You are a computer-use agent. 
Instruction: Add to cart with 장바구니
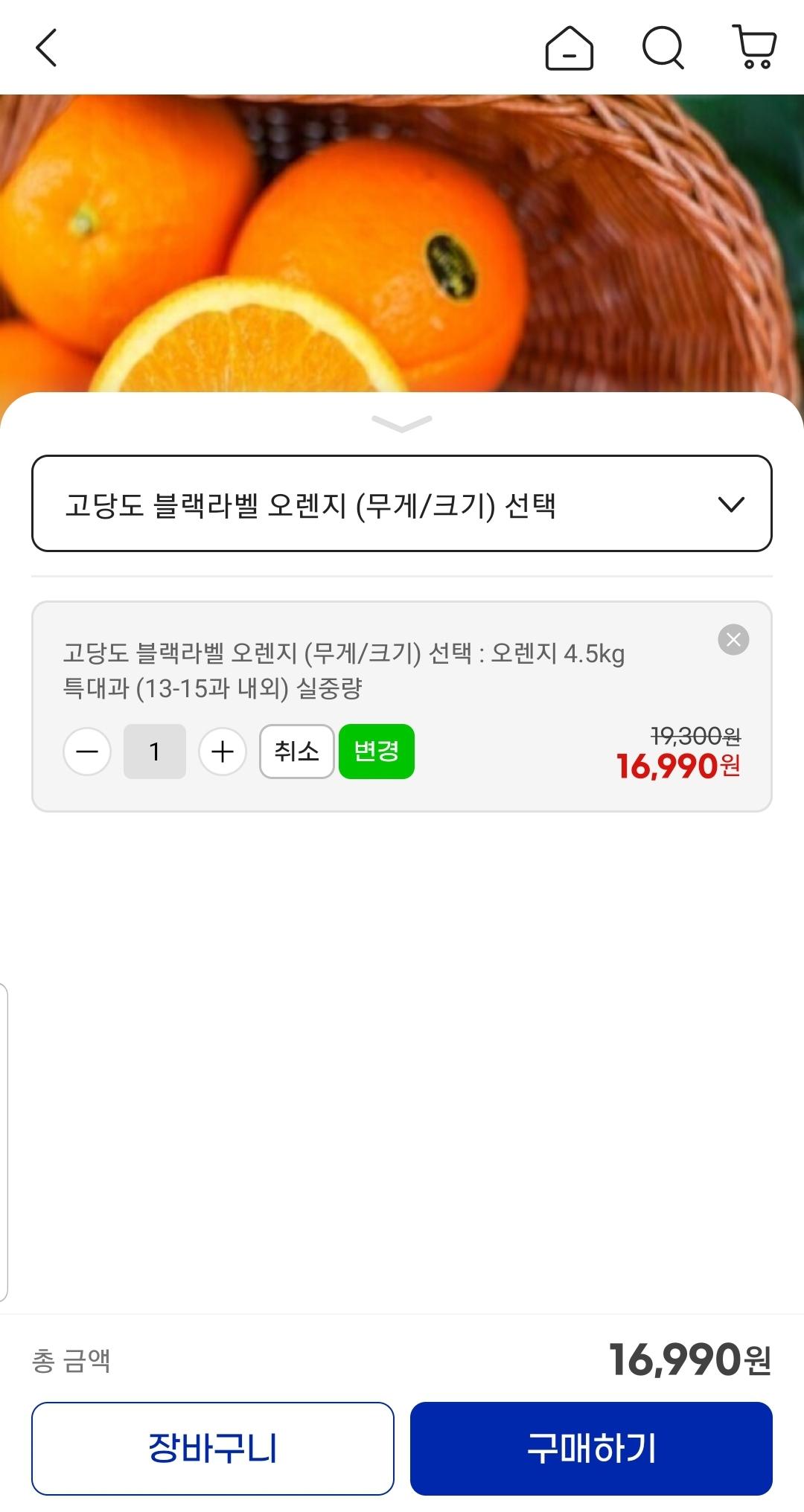point(213,1448)
